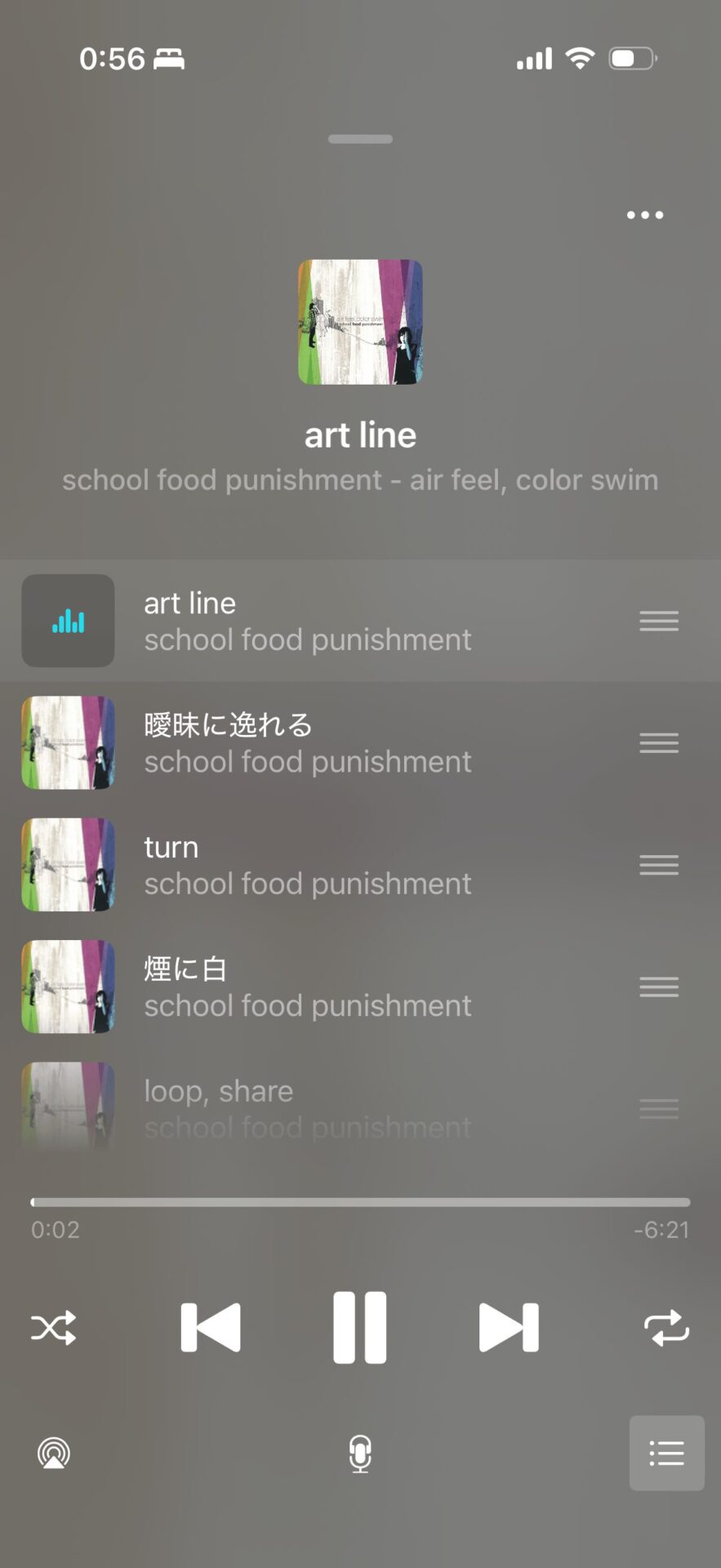Play 煙に白 from the queue

[x=308, y=987]
